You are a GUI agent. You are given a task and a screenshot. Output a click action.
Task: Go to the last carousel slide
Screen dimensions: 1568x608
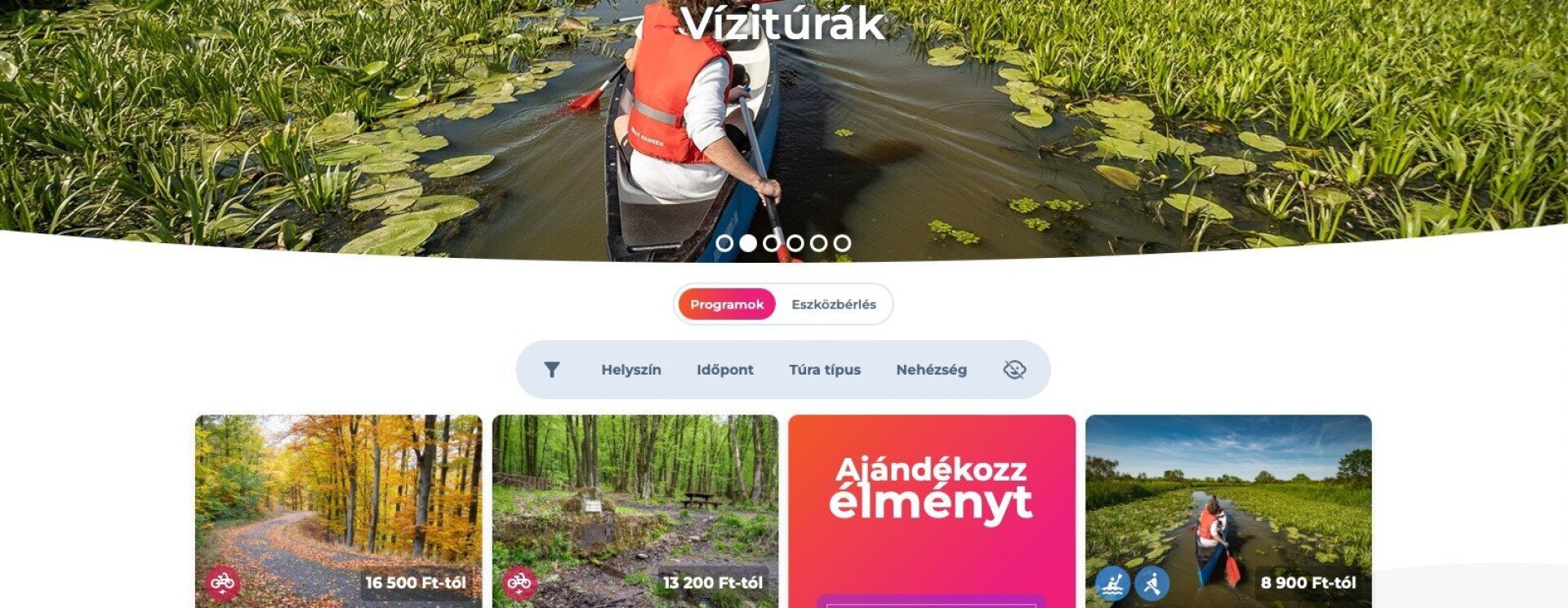842,243
